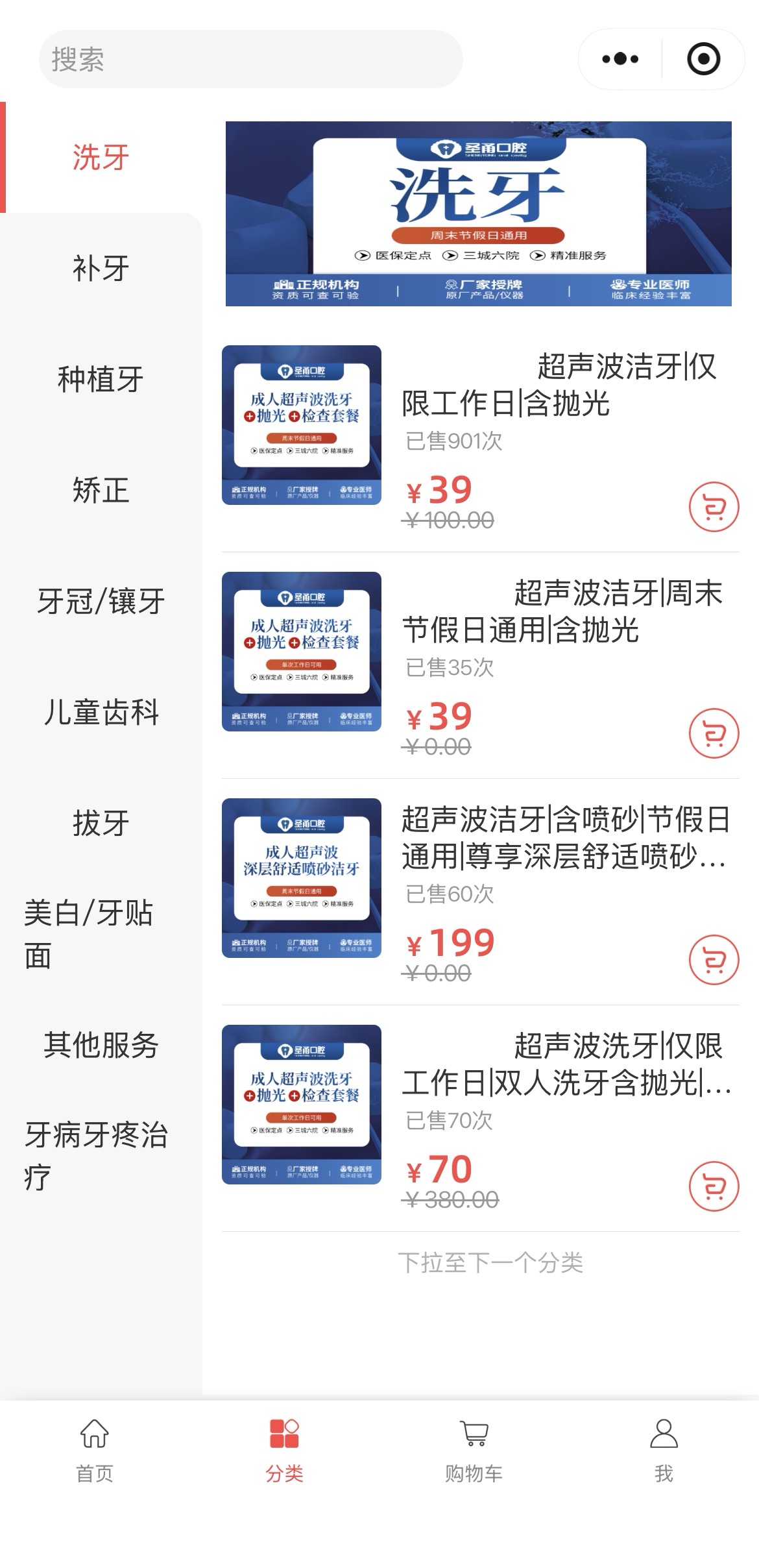This screenshot has height=1568, width=759.
Task: Open the 洗牙 promotional banner
Action: [x=478, y=214]
